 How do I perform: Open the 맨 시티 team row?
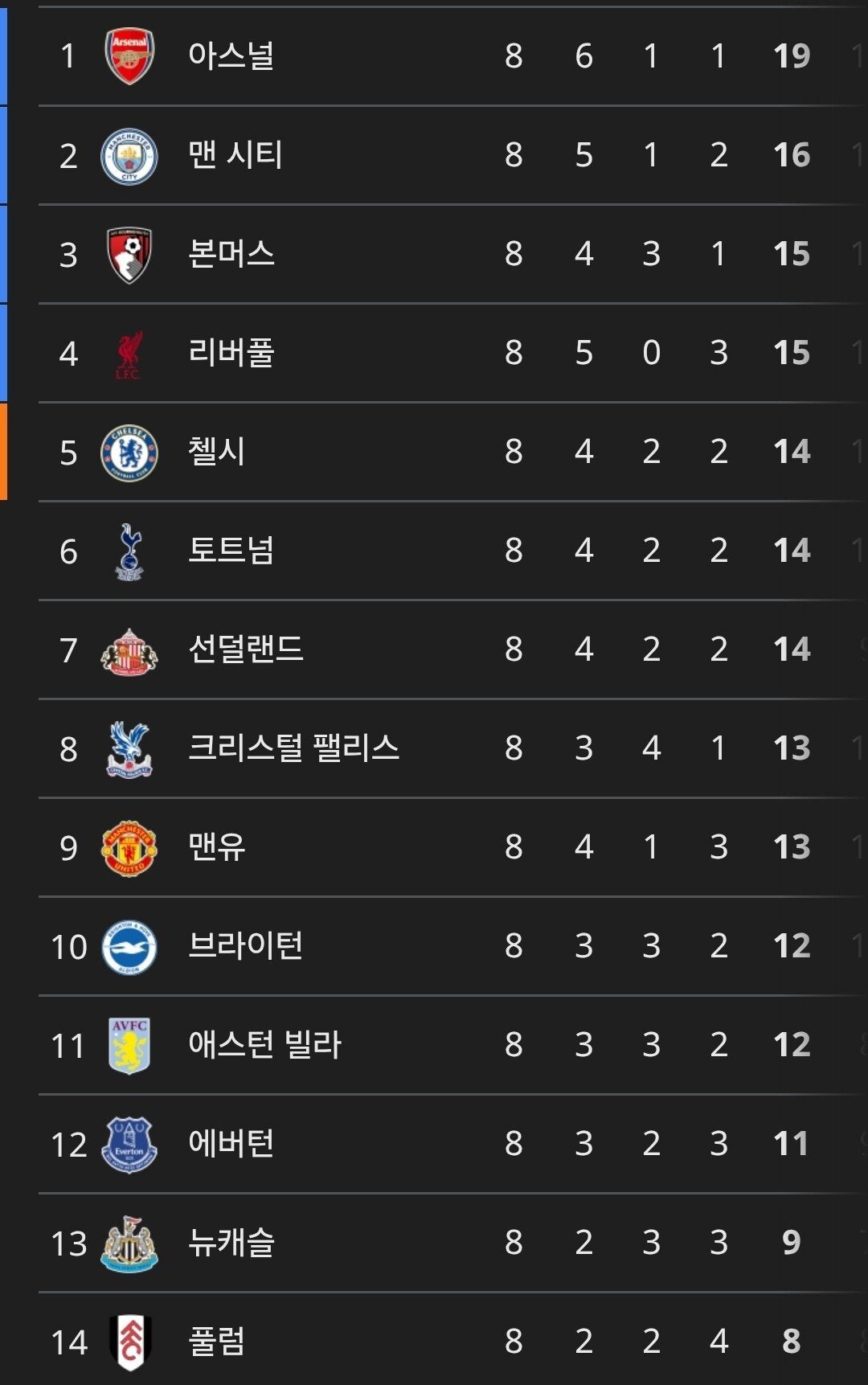(235, 155)
